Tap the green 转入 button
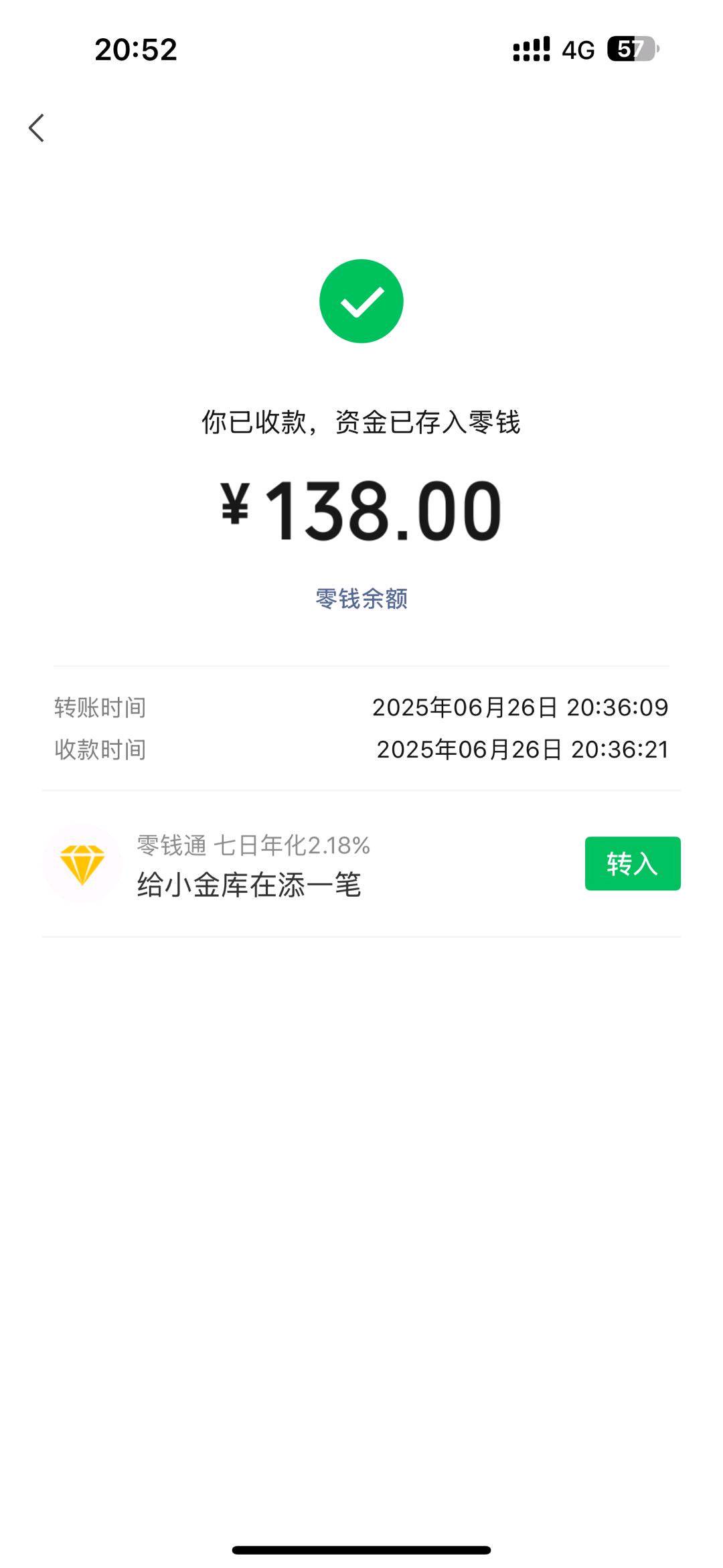The height and width of the screenshot is (1568, 723). (633, 863)
